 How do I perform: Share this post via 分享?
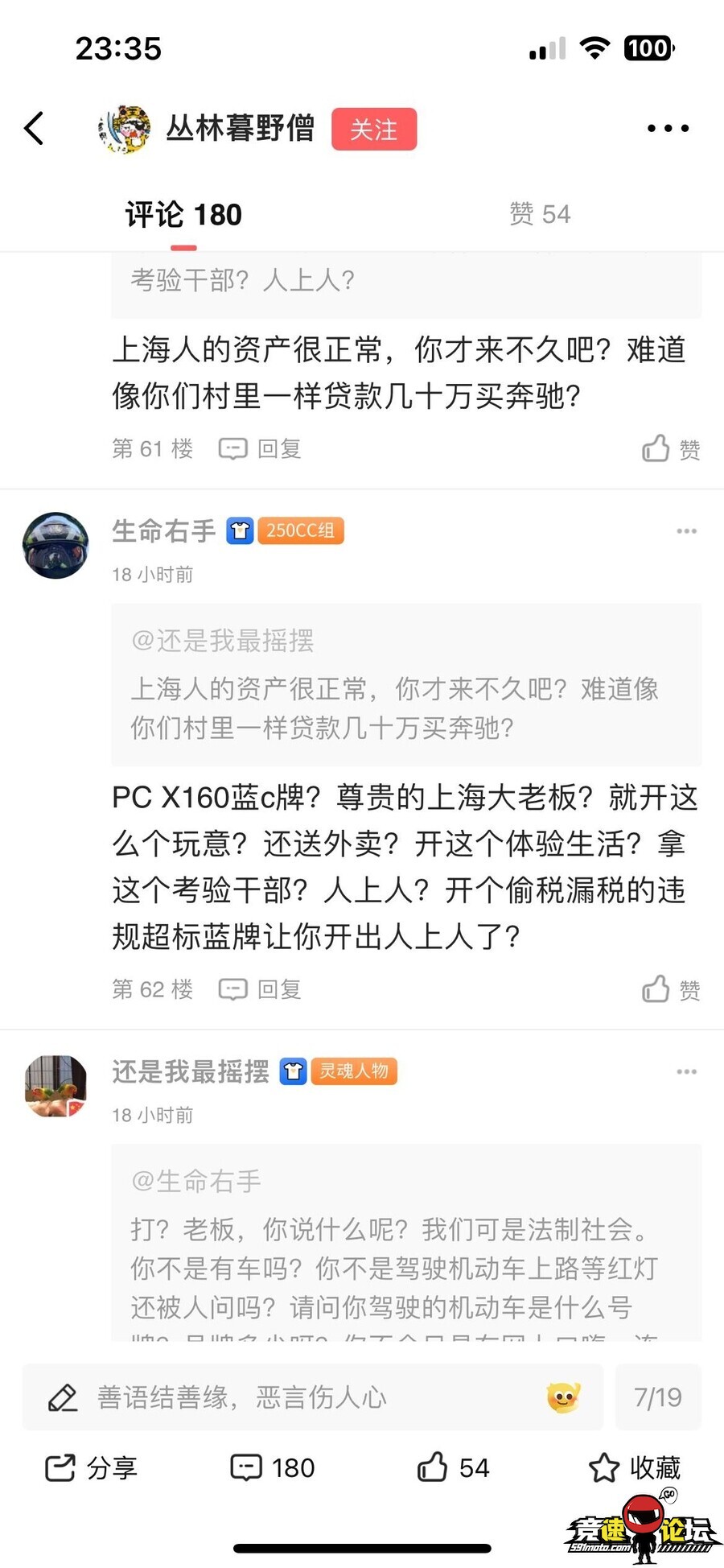[x=91, y=1467]
